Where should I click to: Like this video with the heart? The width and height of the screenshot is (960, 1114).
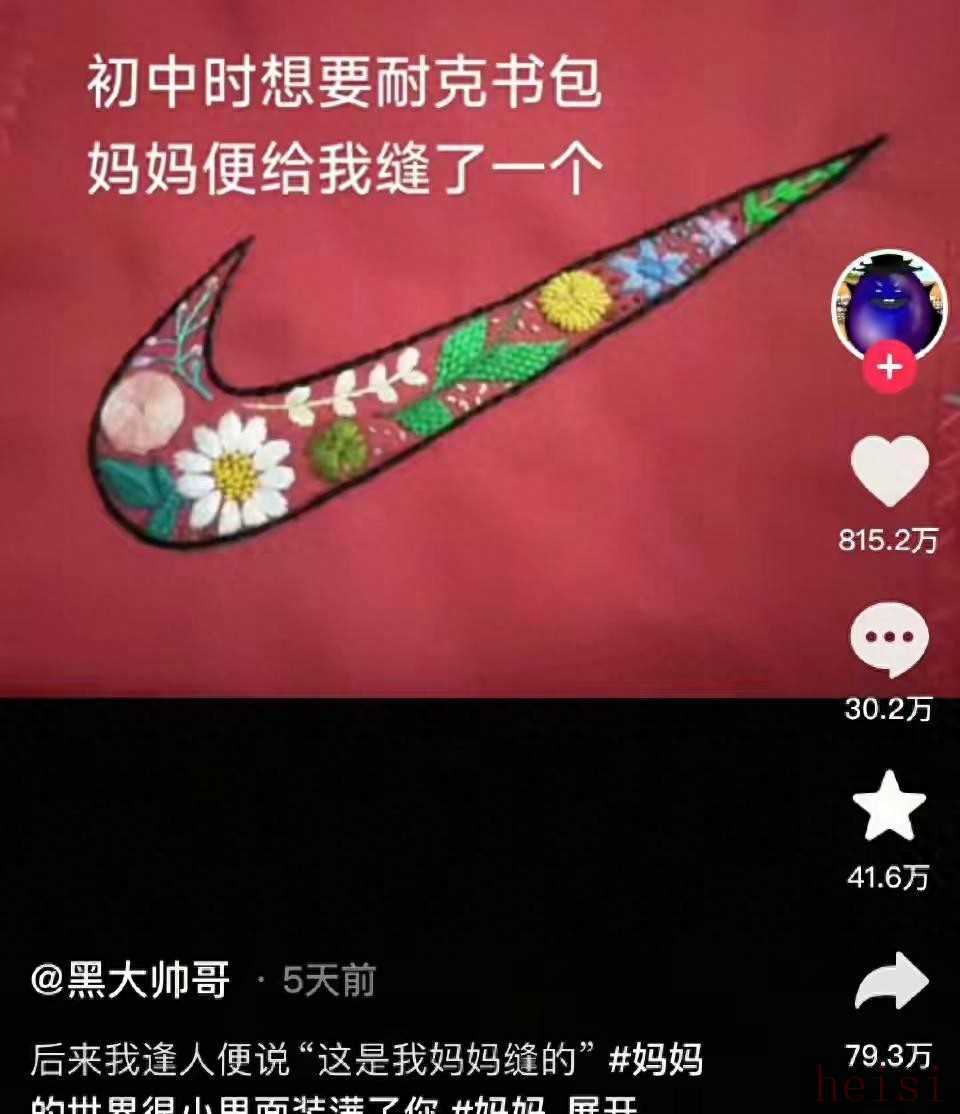click(x=889, y=472)
